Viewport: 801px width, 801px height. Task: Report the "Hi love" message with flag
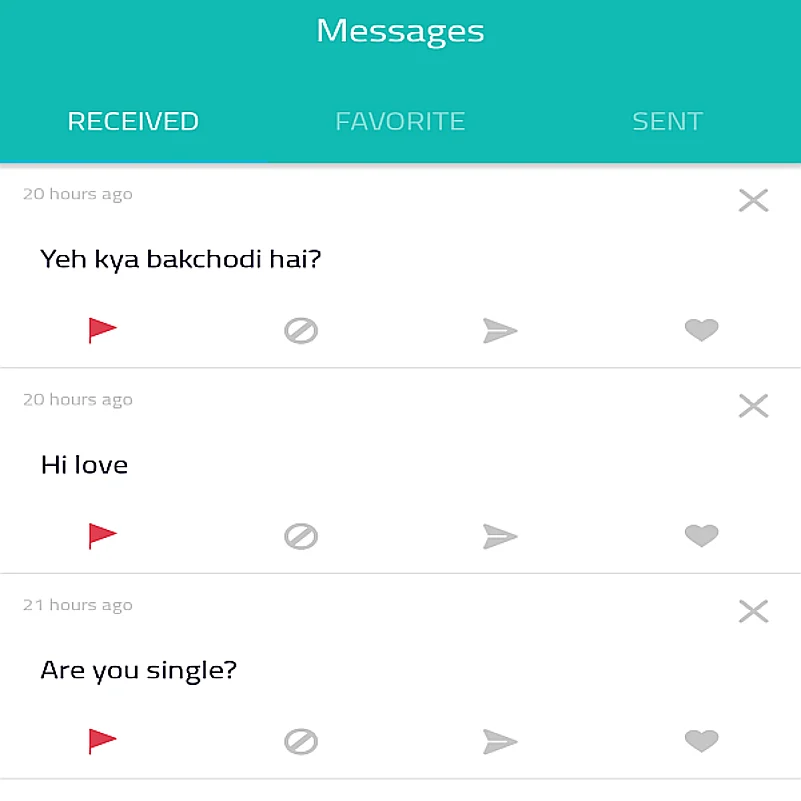click(102, 536)
